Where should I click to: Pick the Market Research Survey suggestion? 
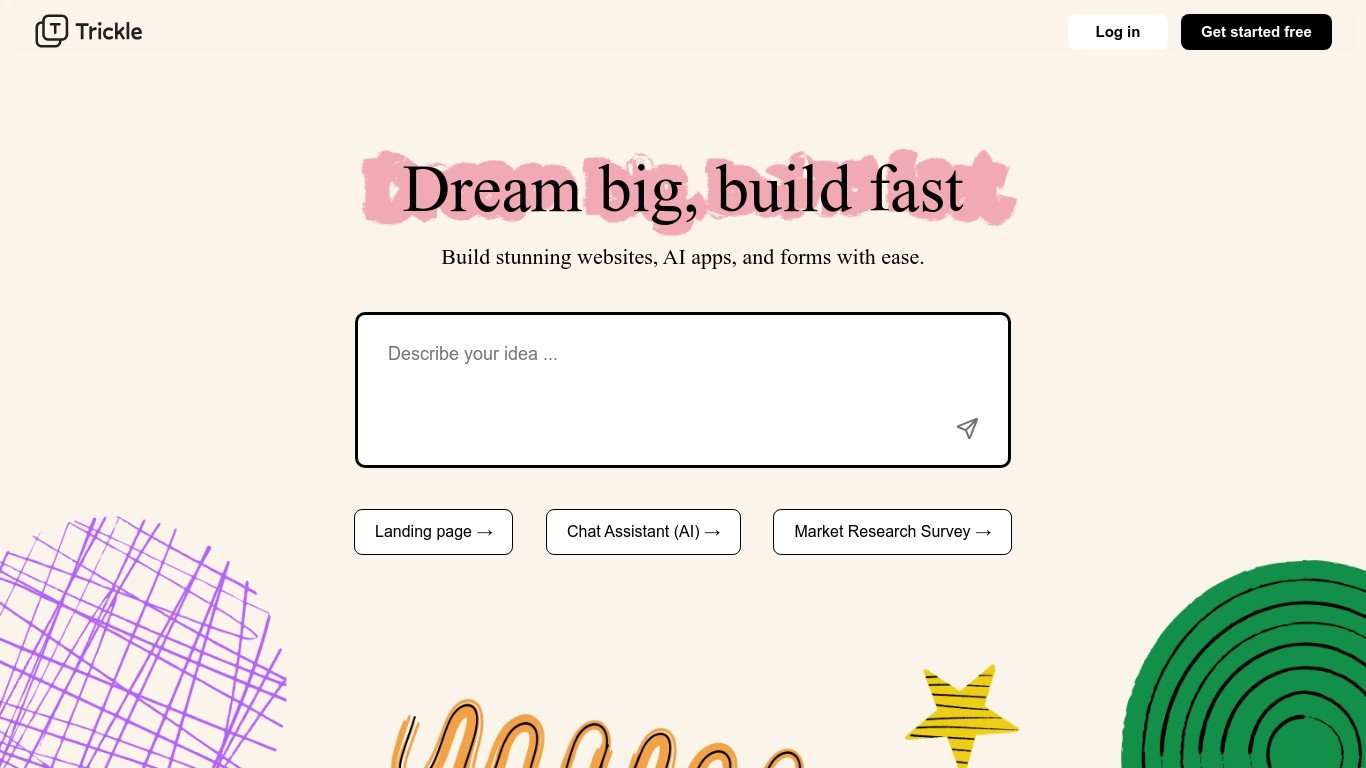(892, 532)
